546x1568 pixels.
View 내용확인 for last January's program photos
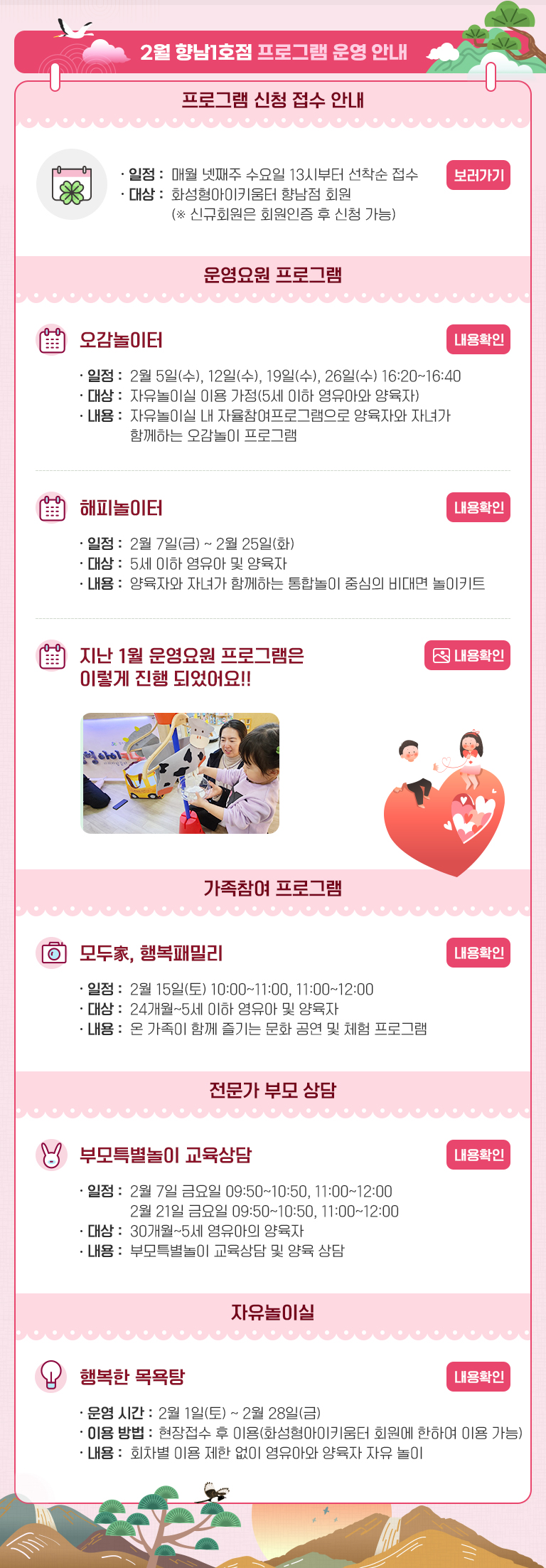(468, 655)
